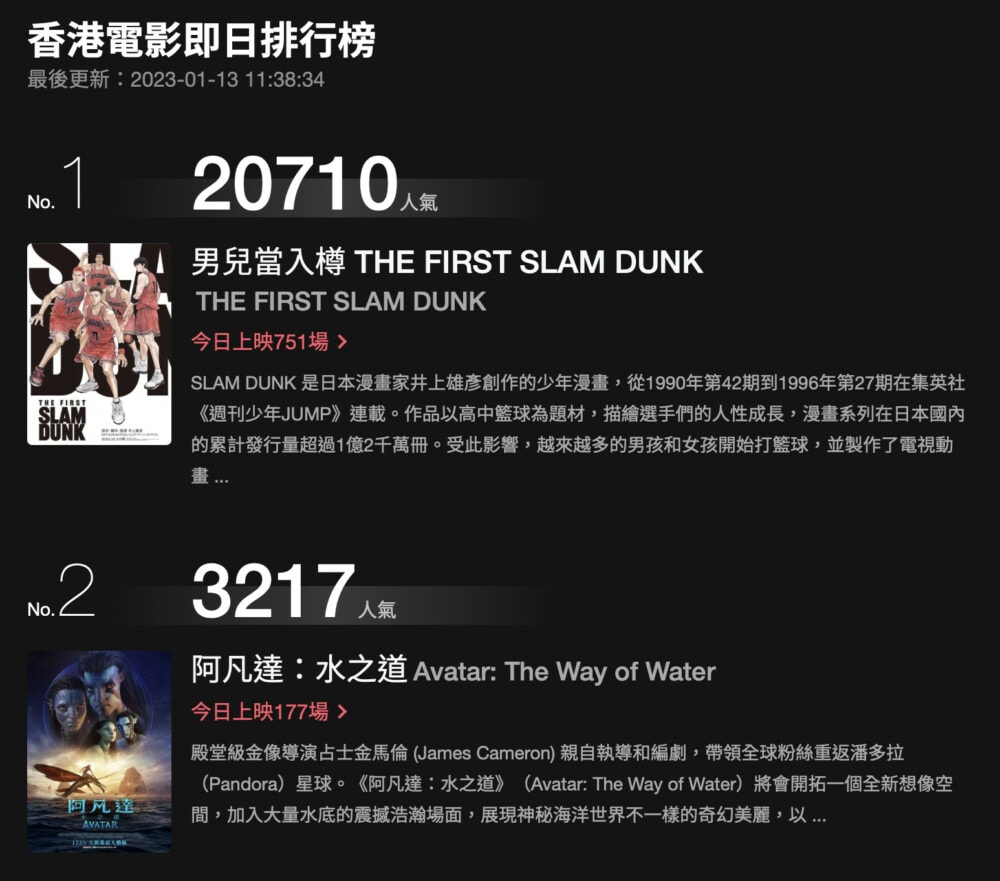
Task: Open the Avatar movie poster
Action: [99, 751]
